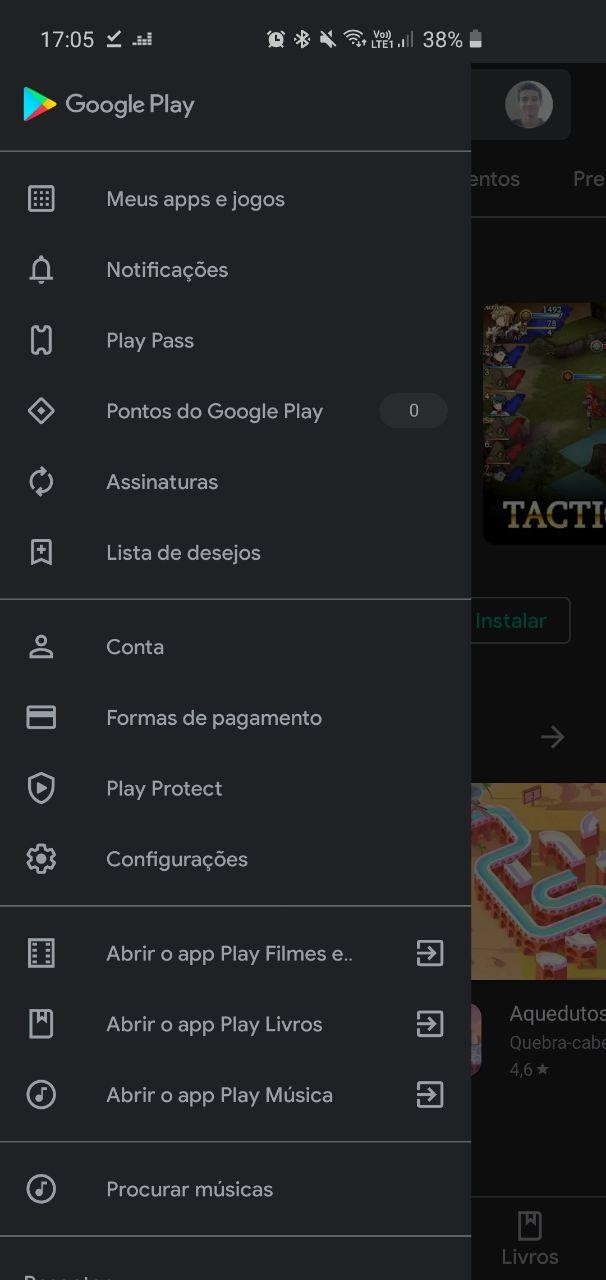Open Assinaturas
606x1280 pixels.
click(x=162, y=482)
